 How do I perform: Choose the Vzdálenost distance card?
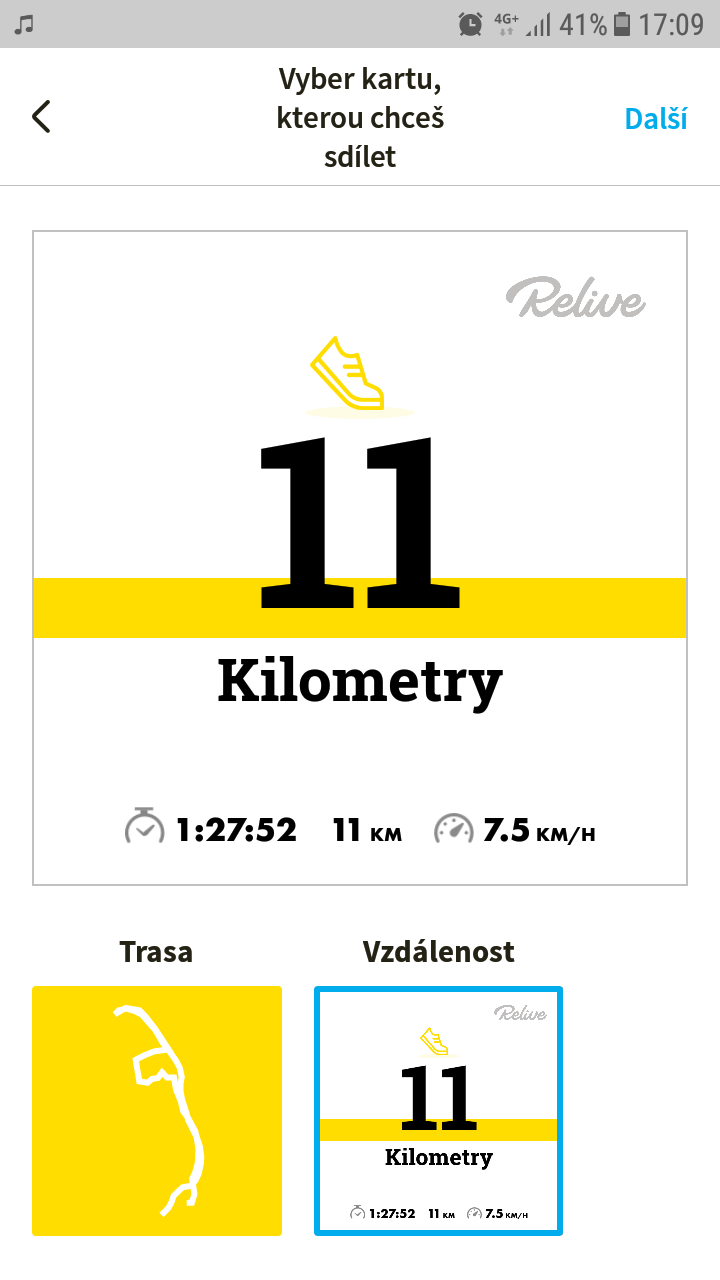(439, 1111)
